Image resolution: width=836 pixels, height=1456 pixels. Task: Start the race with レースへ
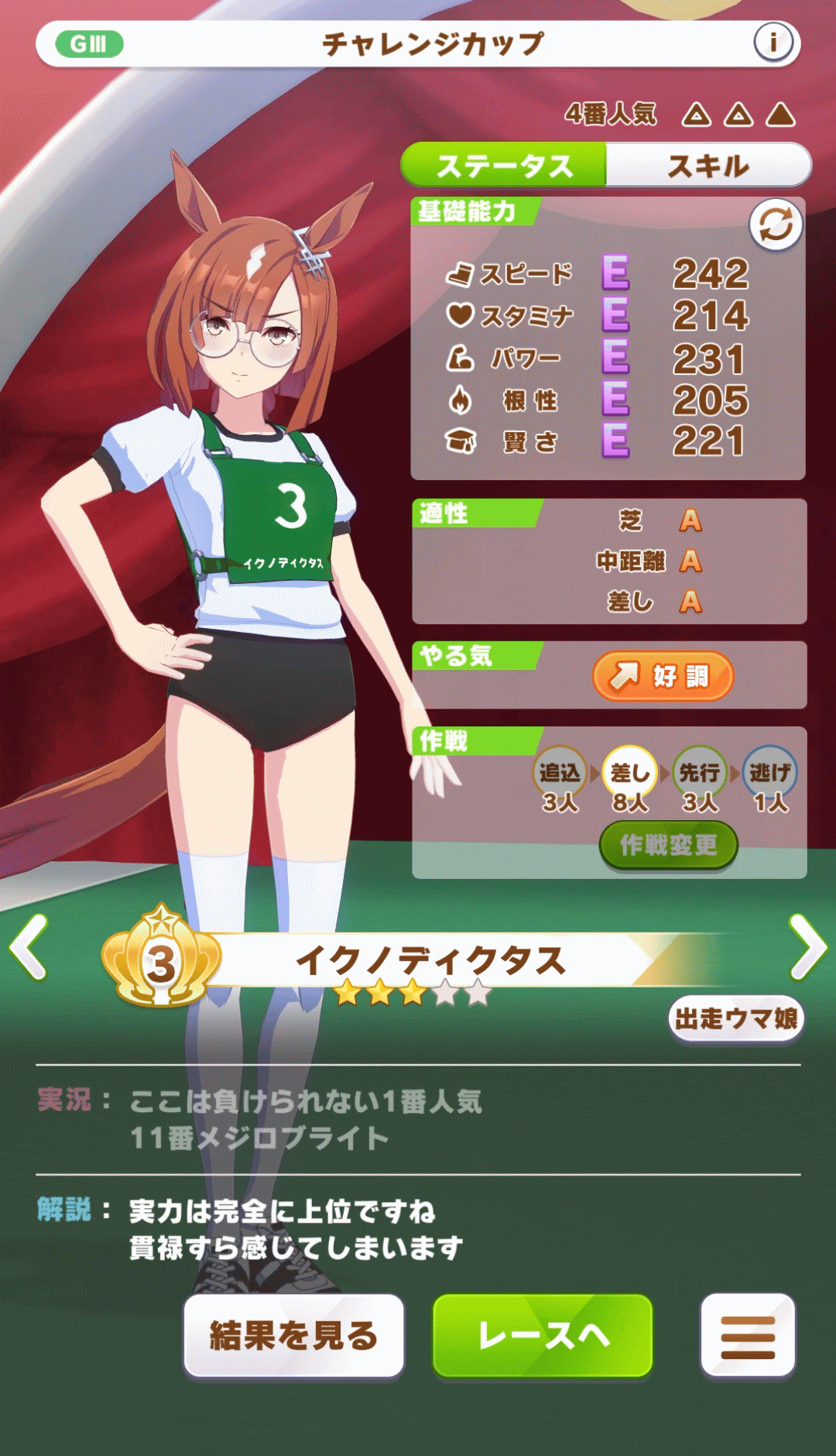543,1336
